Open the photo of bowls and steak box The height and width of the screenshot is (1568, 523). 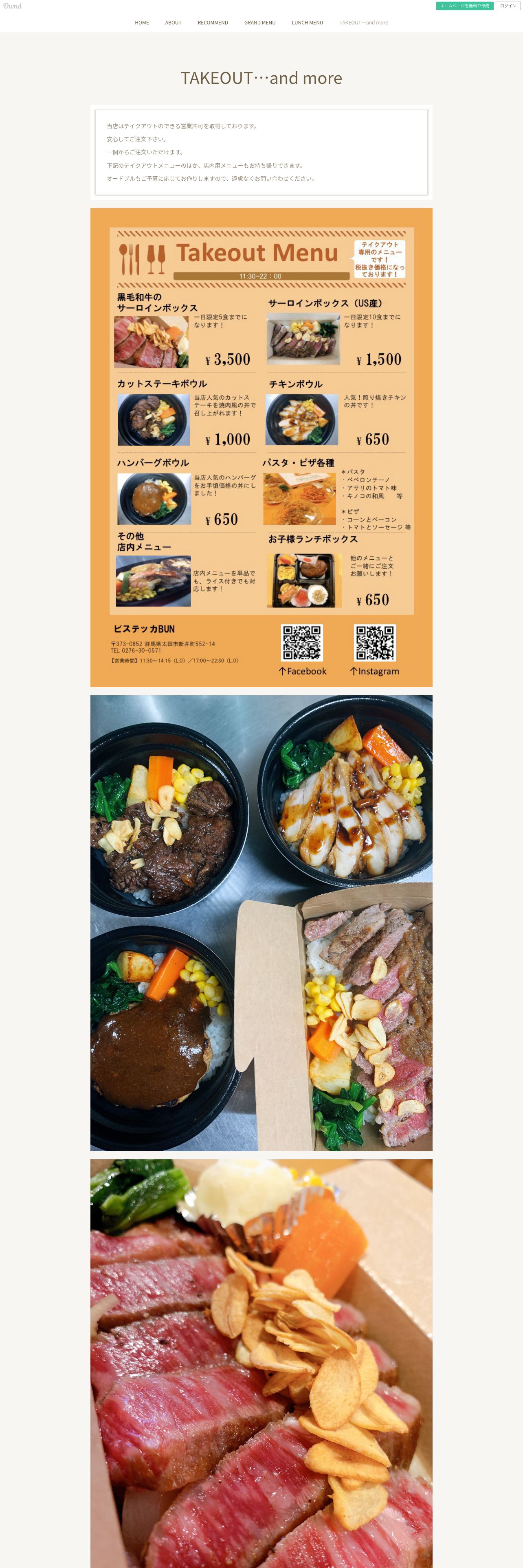click(x=261, y=923)
